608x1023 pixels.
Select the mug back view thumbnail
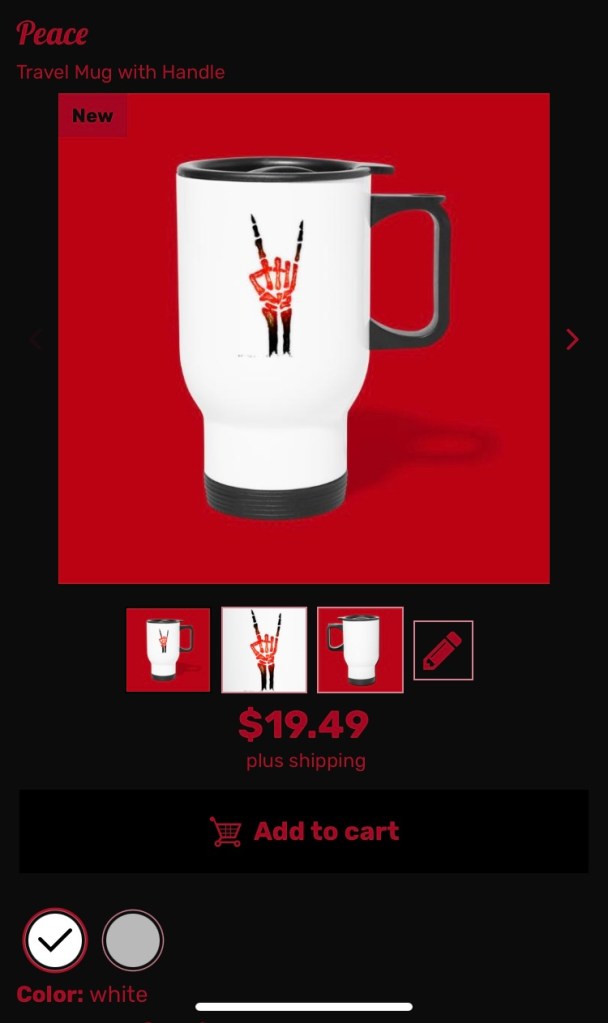pos(360,650)
